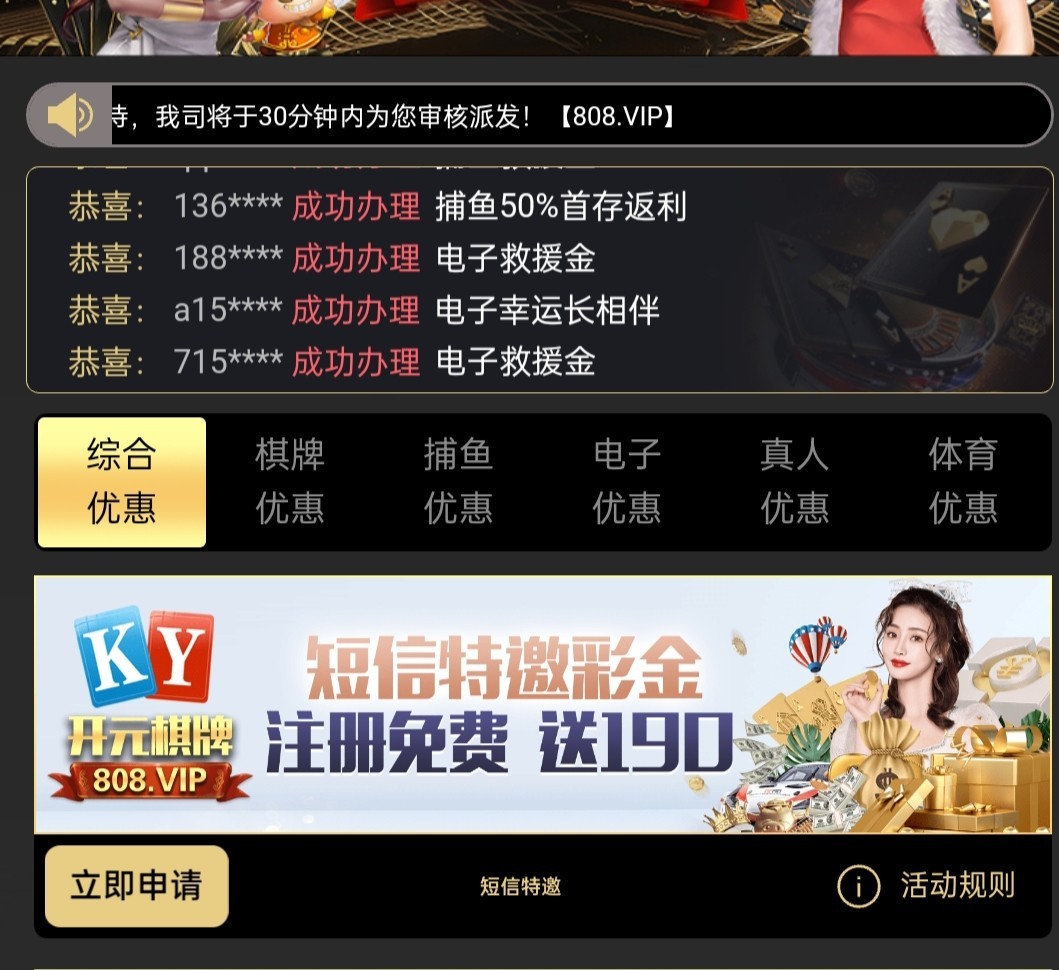
Task: Tap the 立即申请 button
Action: point(137,886)
